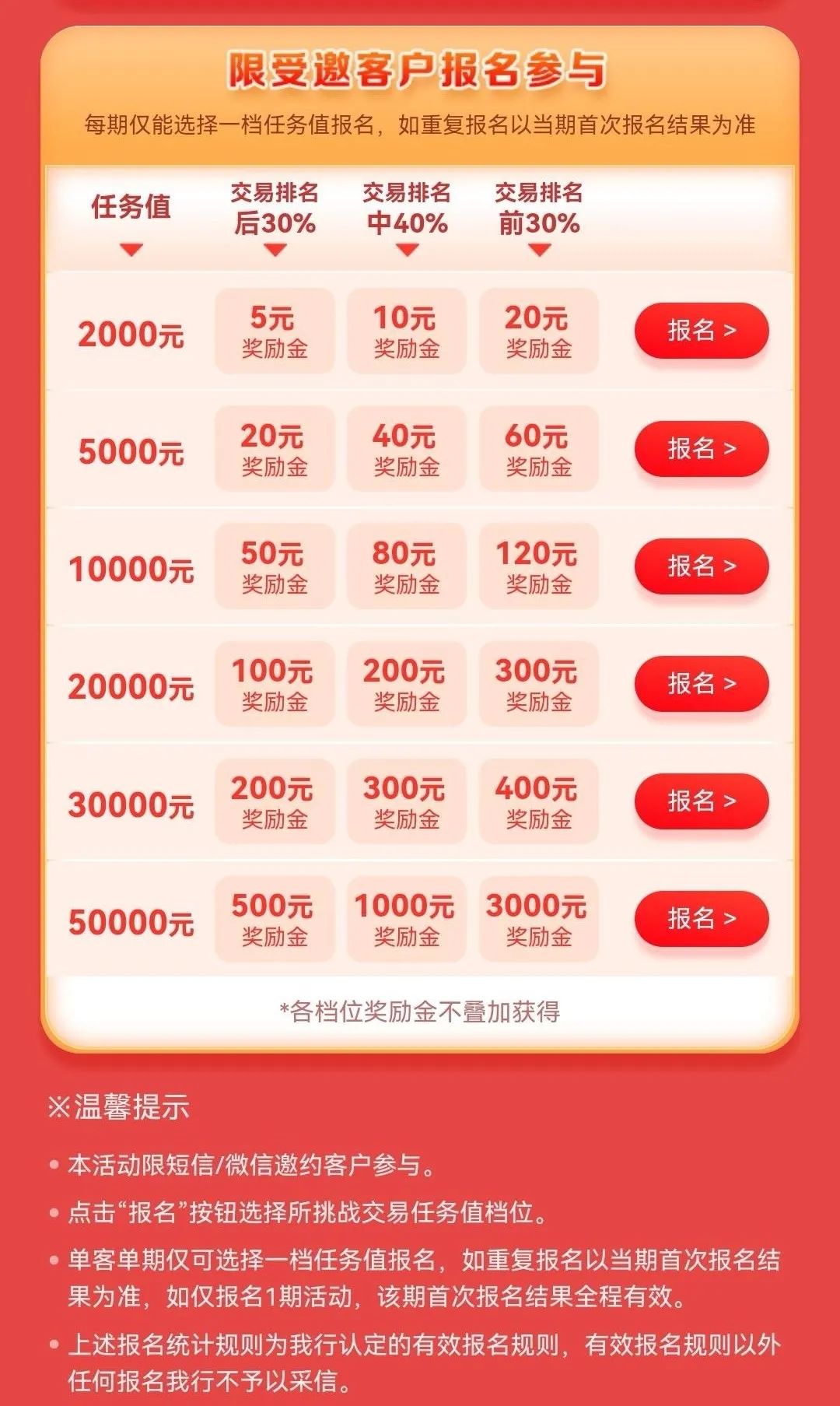Register for the 10000元 task value
Image resolution: width=840 pixels, height=1406 pixels.
click(x=702, y=566)
